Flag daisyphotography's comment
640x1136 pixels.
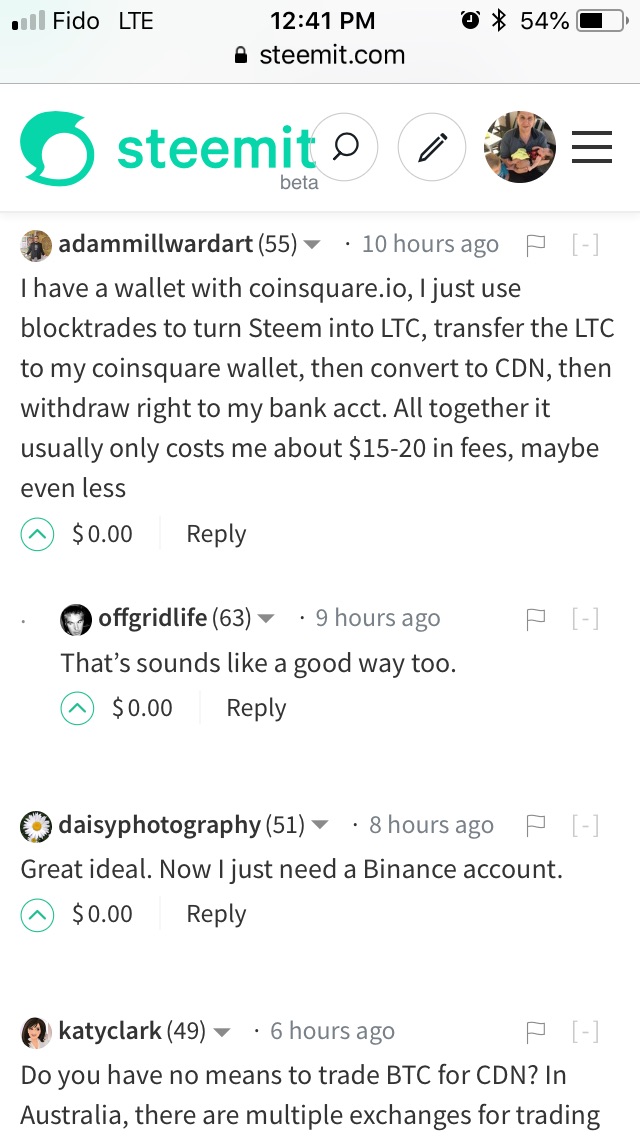point(536,825)
